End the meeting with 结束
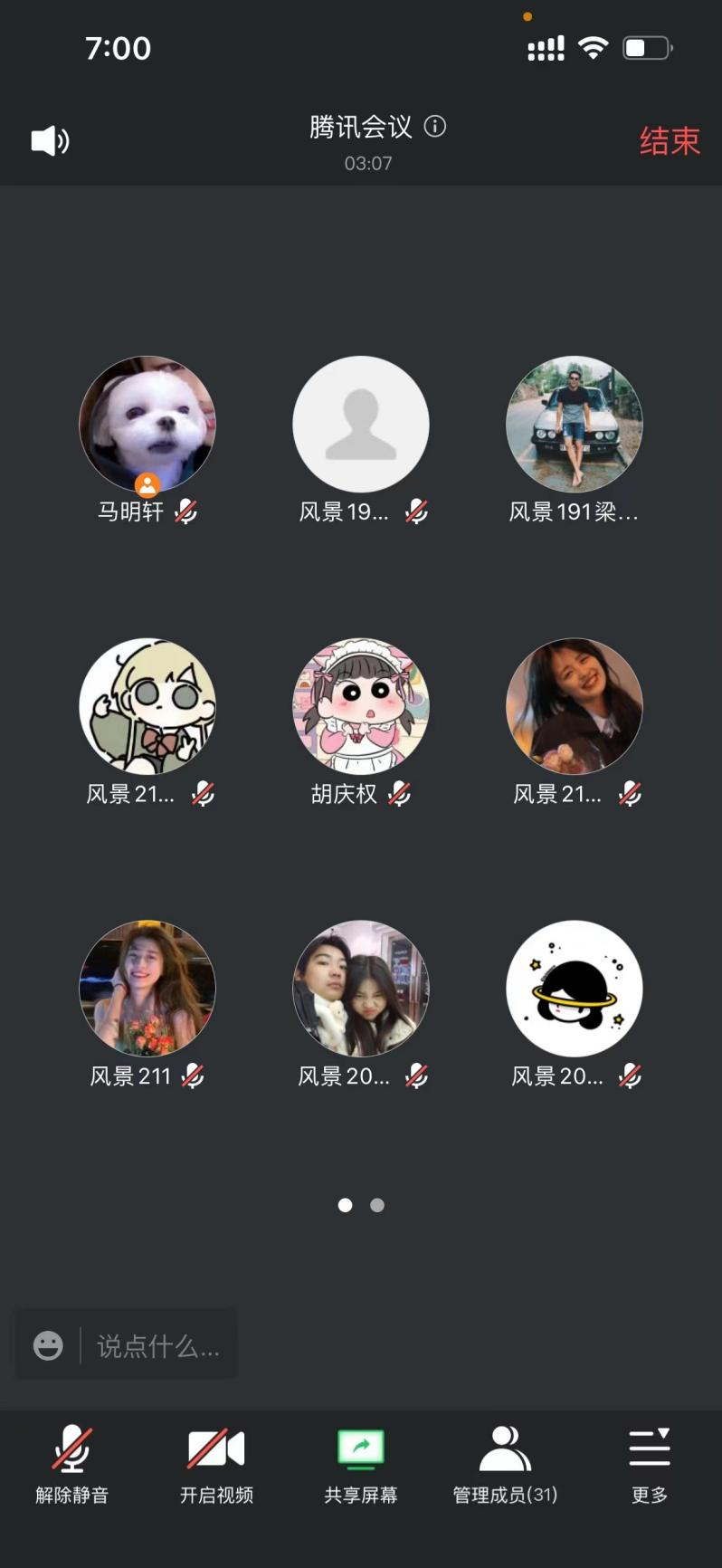Image resolution: width=722 pixels, height=1568 pixels. click(x=670, y=141)
